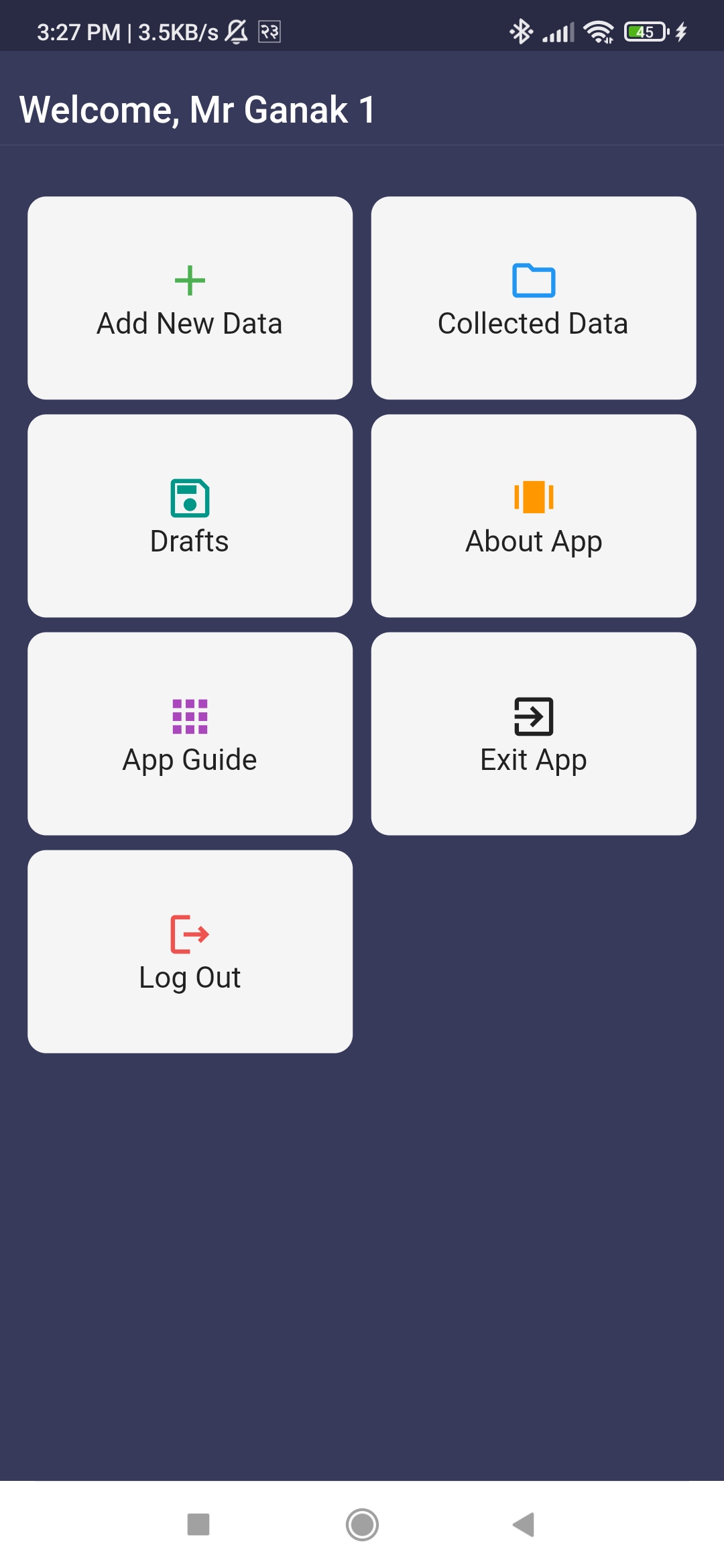Open the Add New Data card

(x=190, y=298)
